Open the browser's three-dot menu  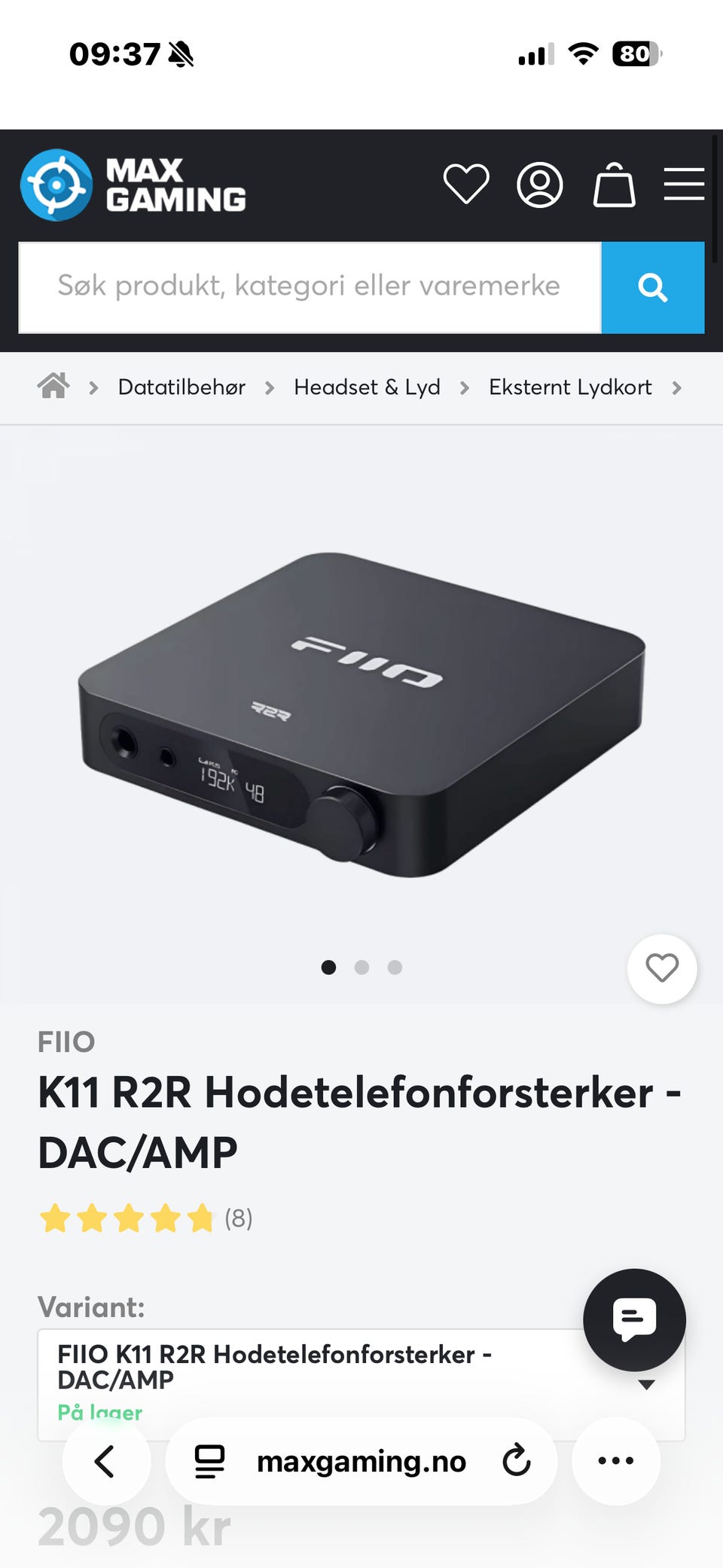(616, 1461)
